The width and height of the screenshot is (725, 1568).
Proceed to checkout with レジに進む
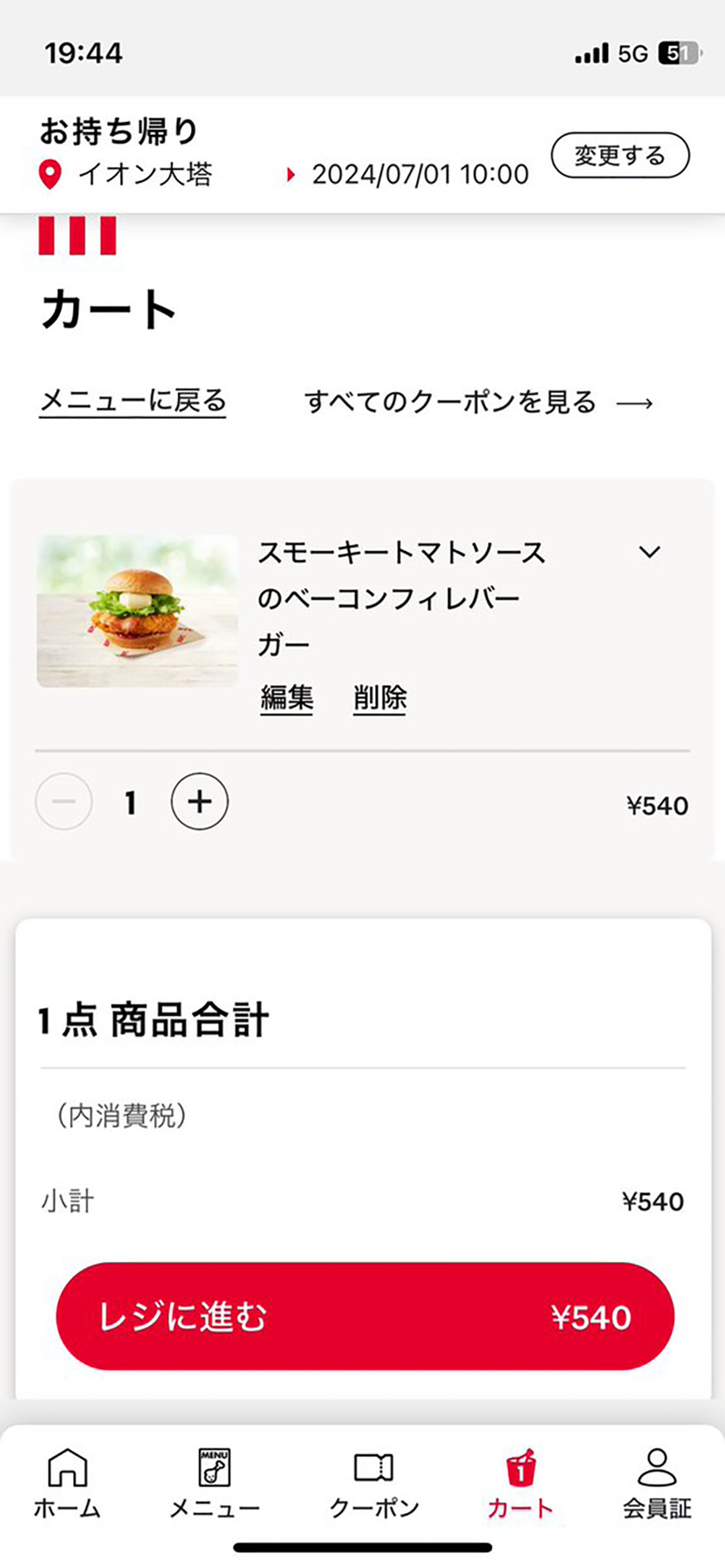tap(365, 1316)
